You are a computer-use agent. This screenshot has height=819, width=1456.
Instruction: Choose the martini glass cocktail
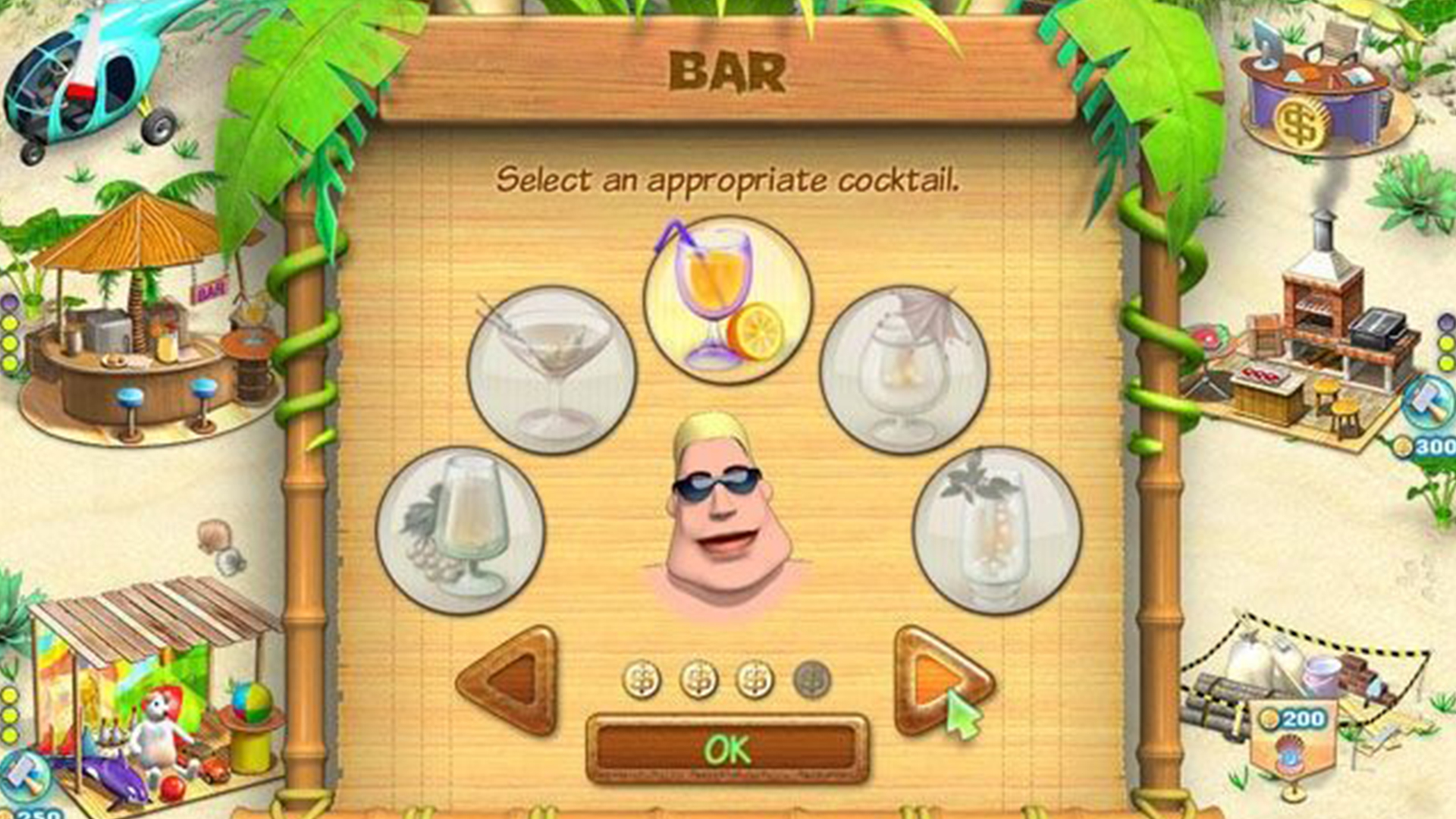551,369
